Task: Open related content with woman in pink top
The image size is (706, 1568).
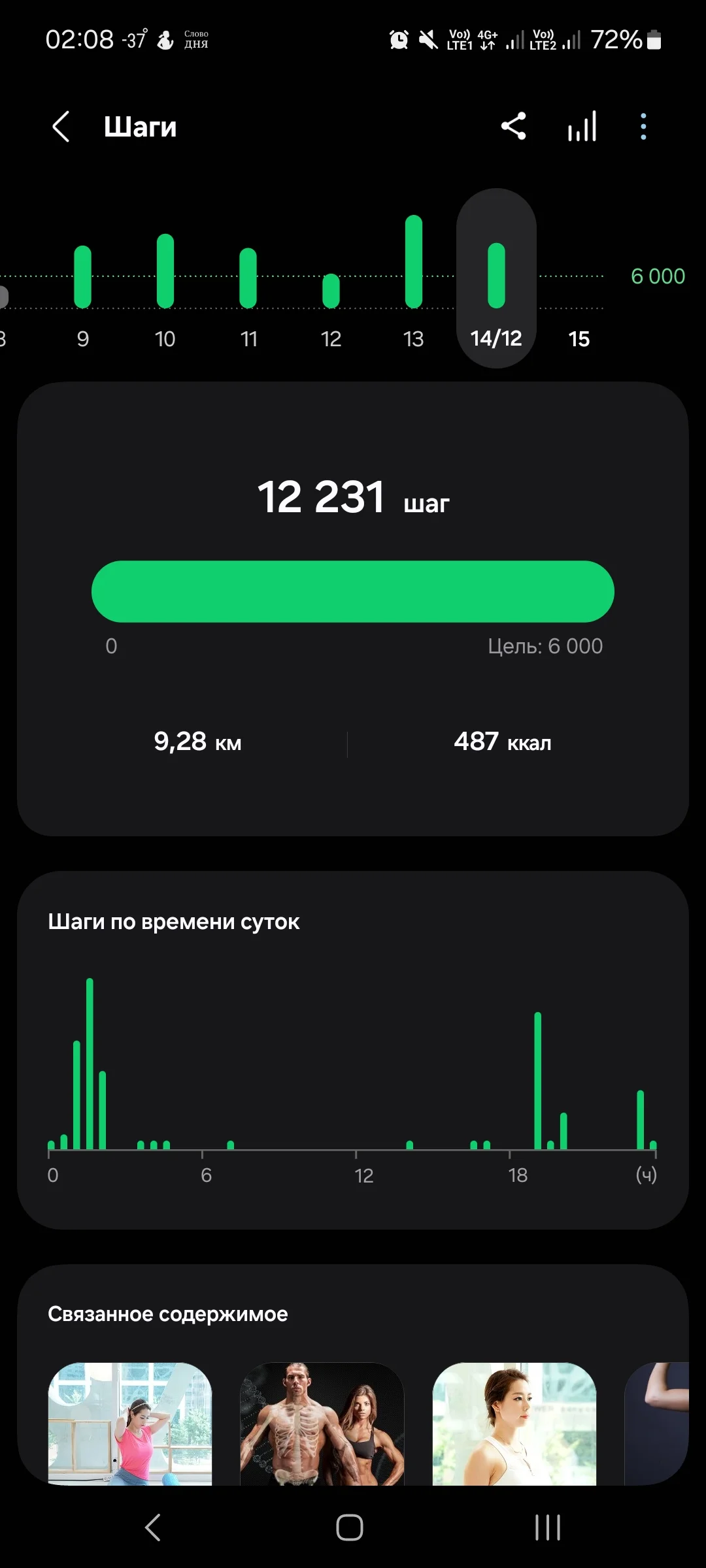Action: 130,1424
